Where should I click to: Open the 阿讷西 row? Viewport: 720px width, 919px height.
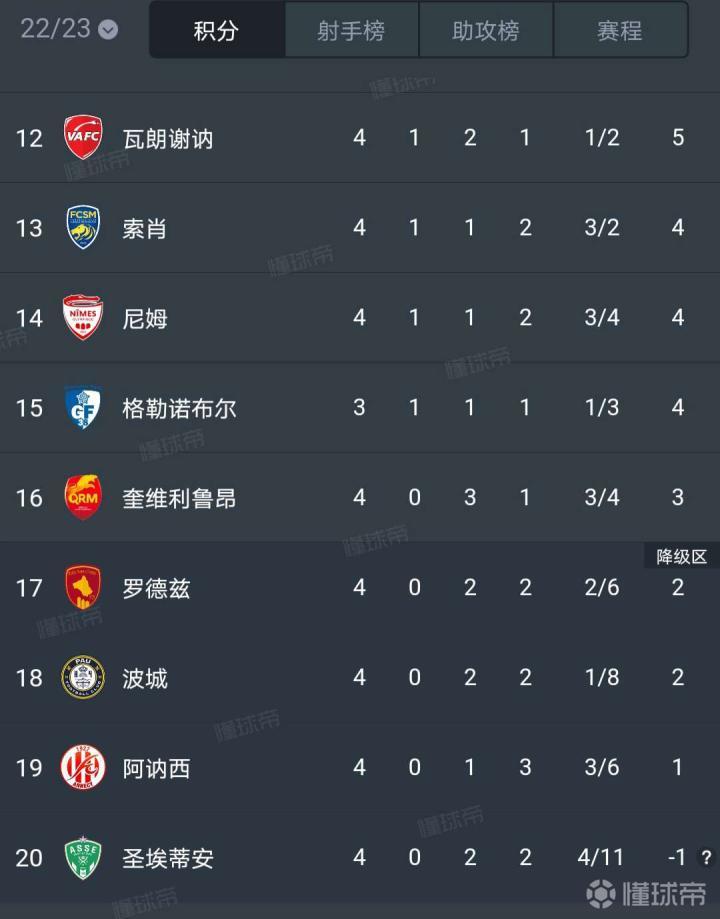point(155,768)
